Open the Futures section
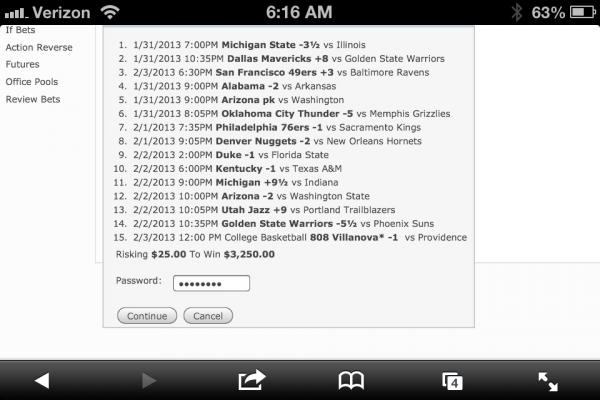The image size is (600, 400). pyautogui.click(x=23, y=64)
